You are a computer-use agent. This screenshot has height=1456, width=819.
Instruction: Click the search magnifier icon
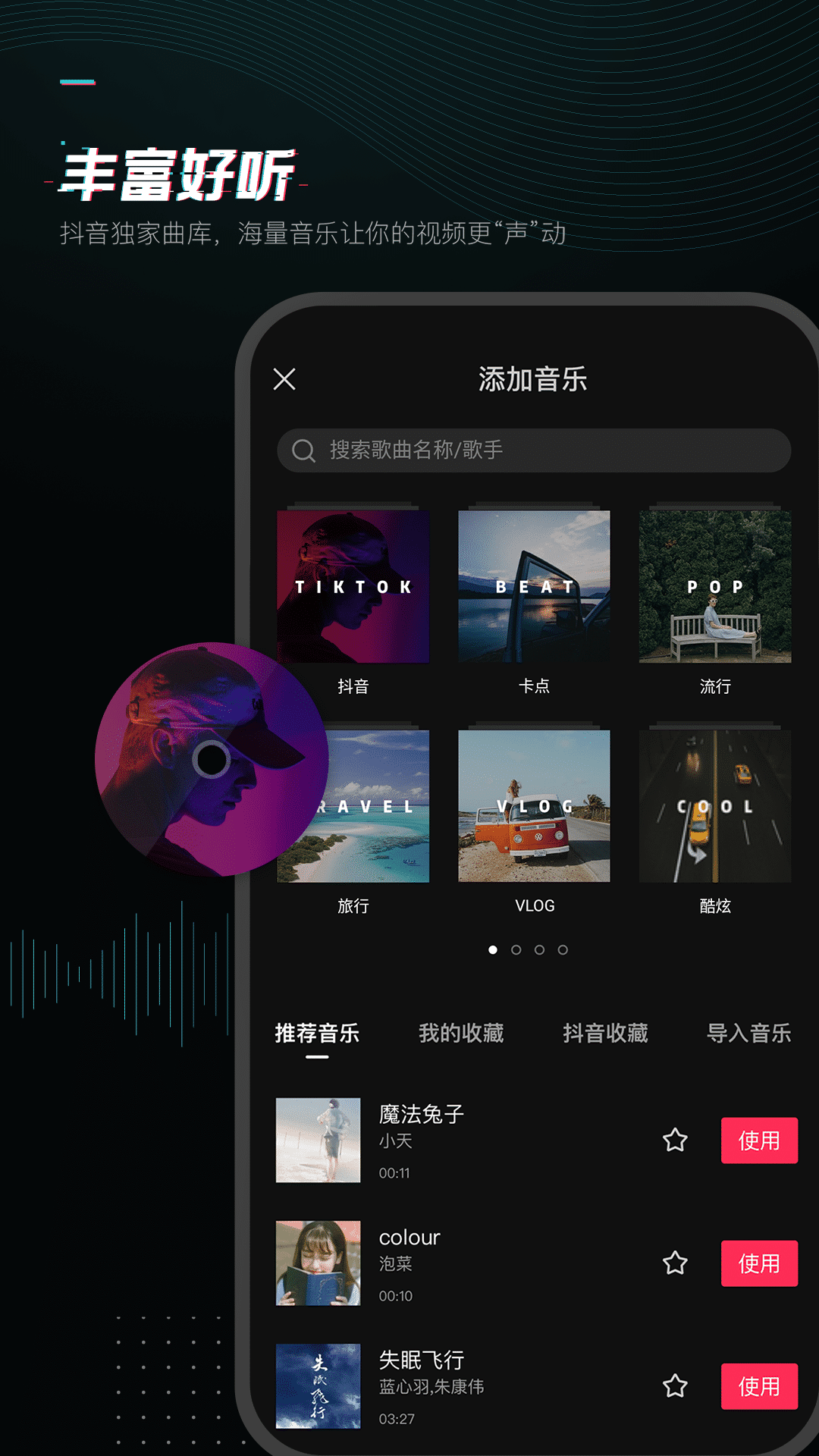[x=304, y=450]
